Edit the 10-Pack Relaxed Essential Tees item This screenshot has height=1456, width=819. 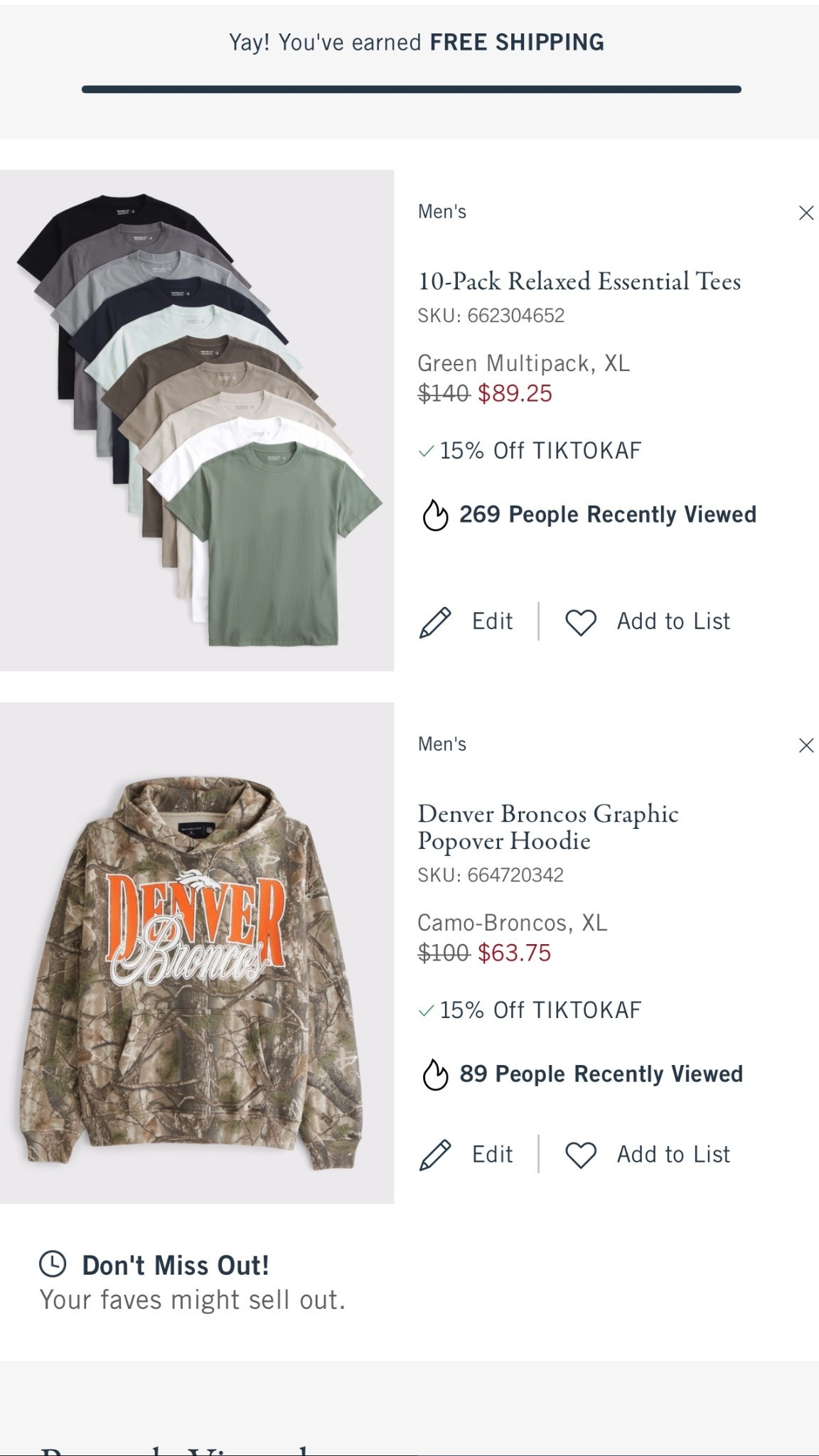pyautogui.click(x=467, y=621)
